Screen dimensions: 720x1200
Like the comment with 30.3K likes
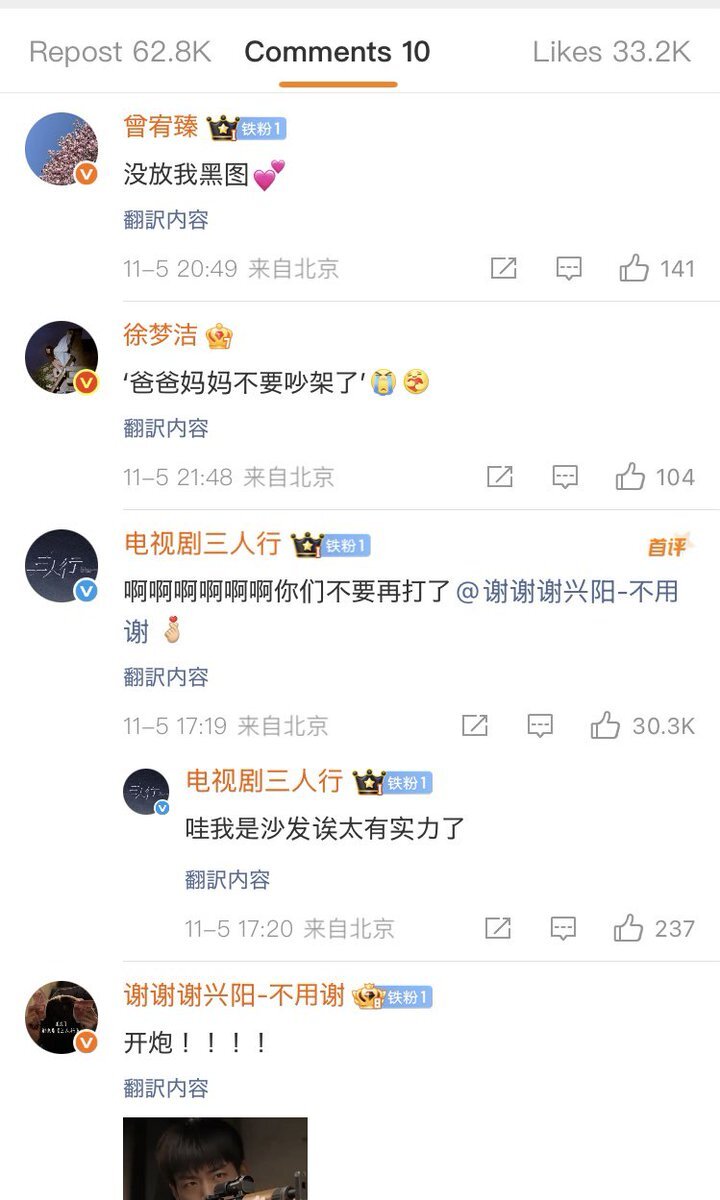pos(642,726)
